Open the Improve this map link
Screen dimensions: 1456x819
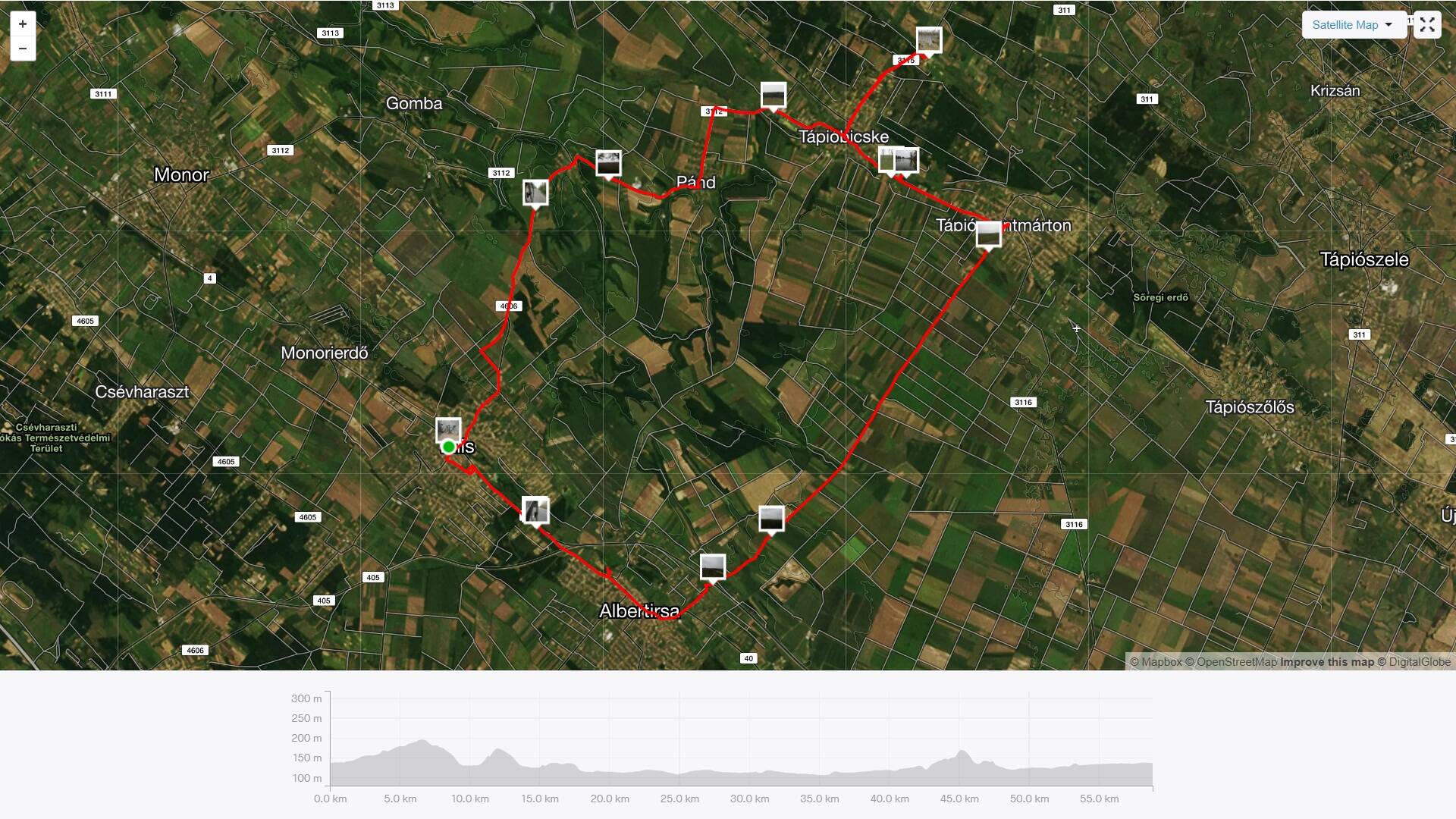coord(1327,662)
